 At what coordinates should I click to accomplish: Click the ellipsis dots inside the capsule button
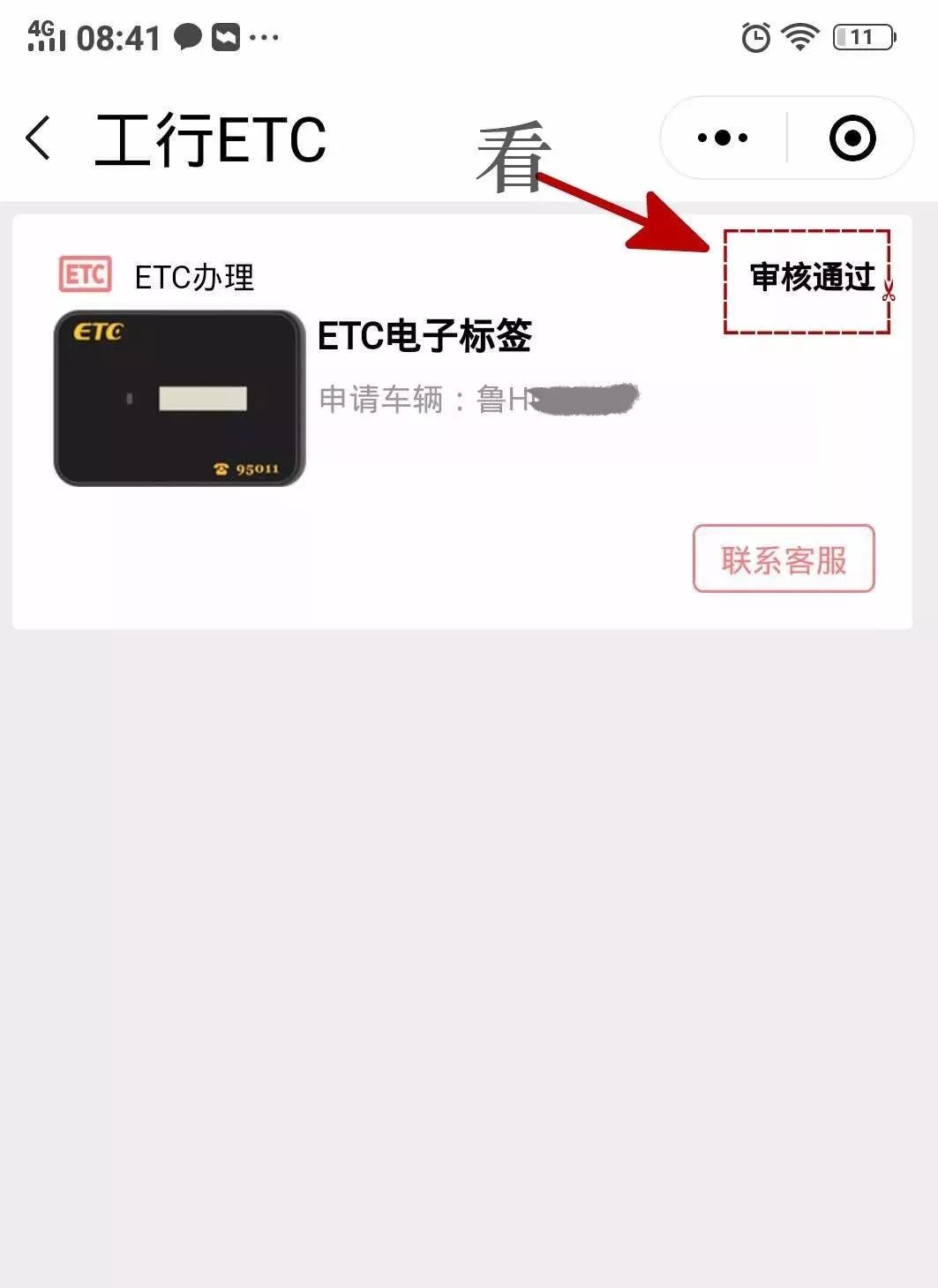[721, 138]
